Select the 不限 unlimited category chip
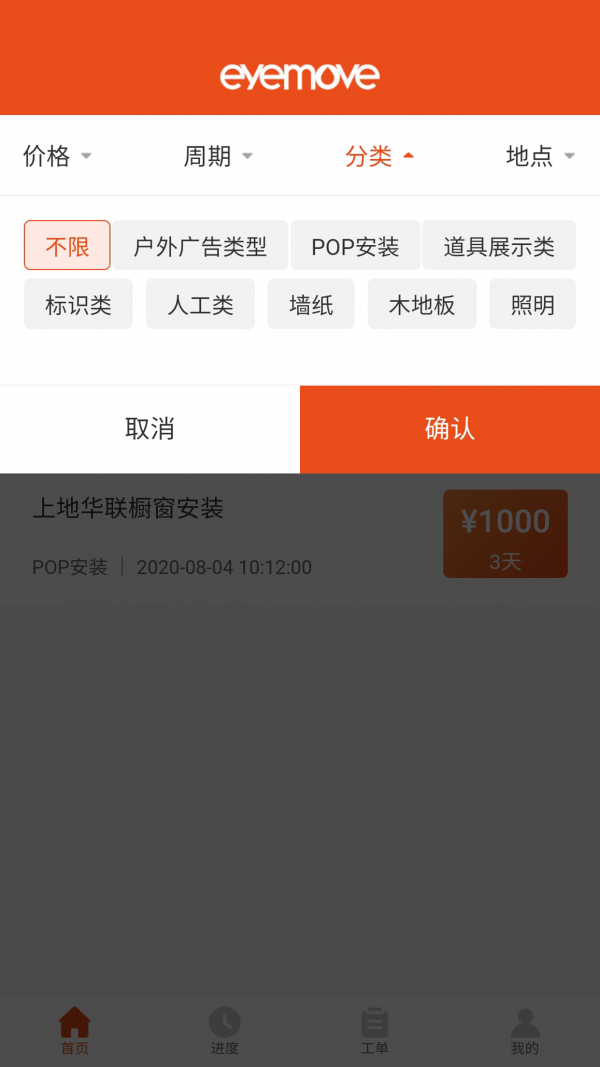 67,246
